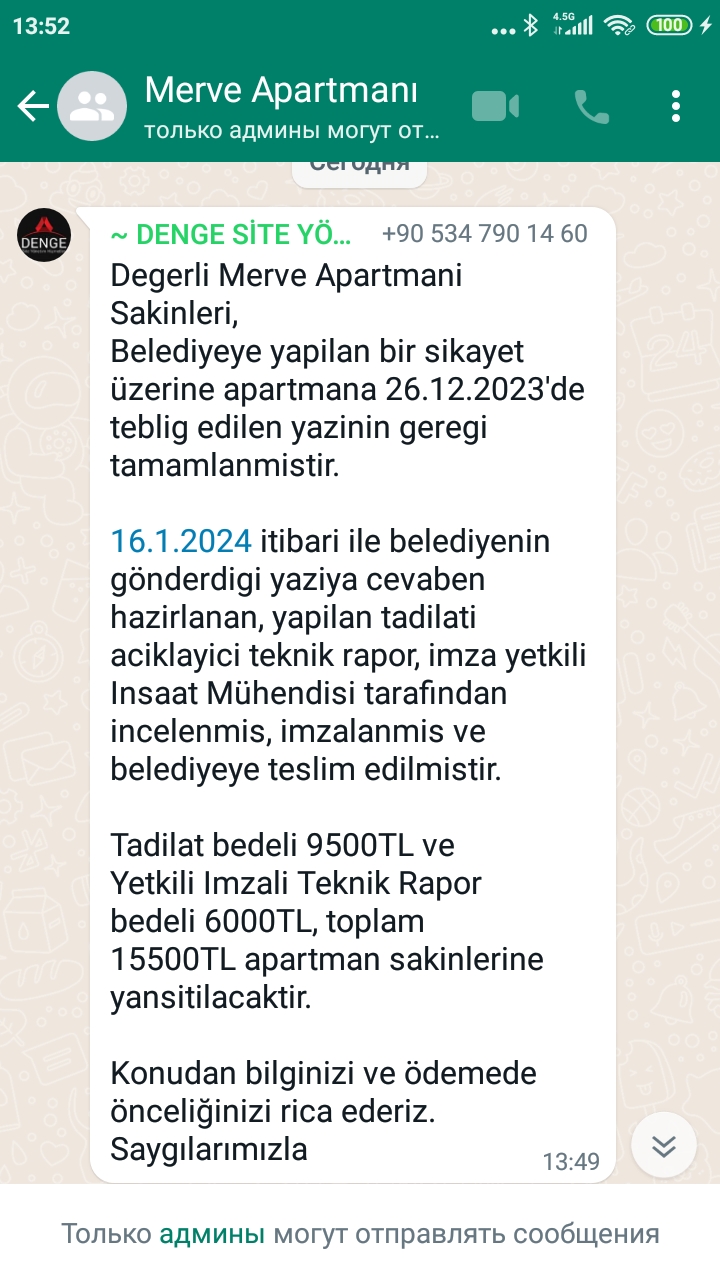Tap the phone number +90 534 790 14 60

pos(485,233)
